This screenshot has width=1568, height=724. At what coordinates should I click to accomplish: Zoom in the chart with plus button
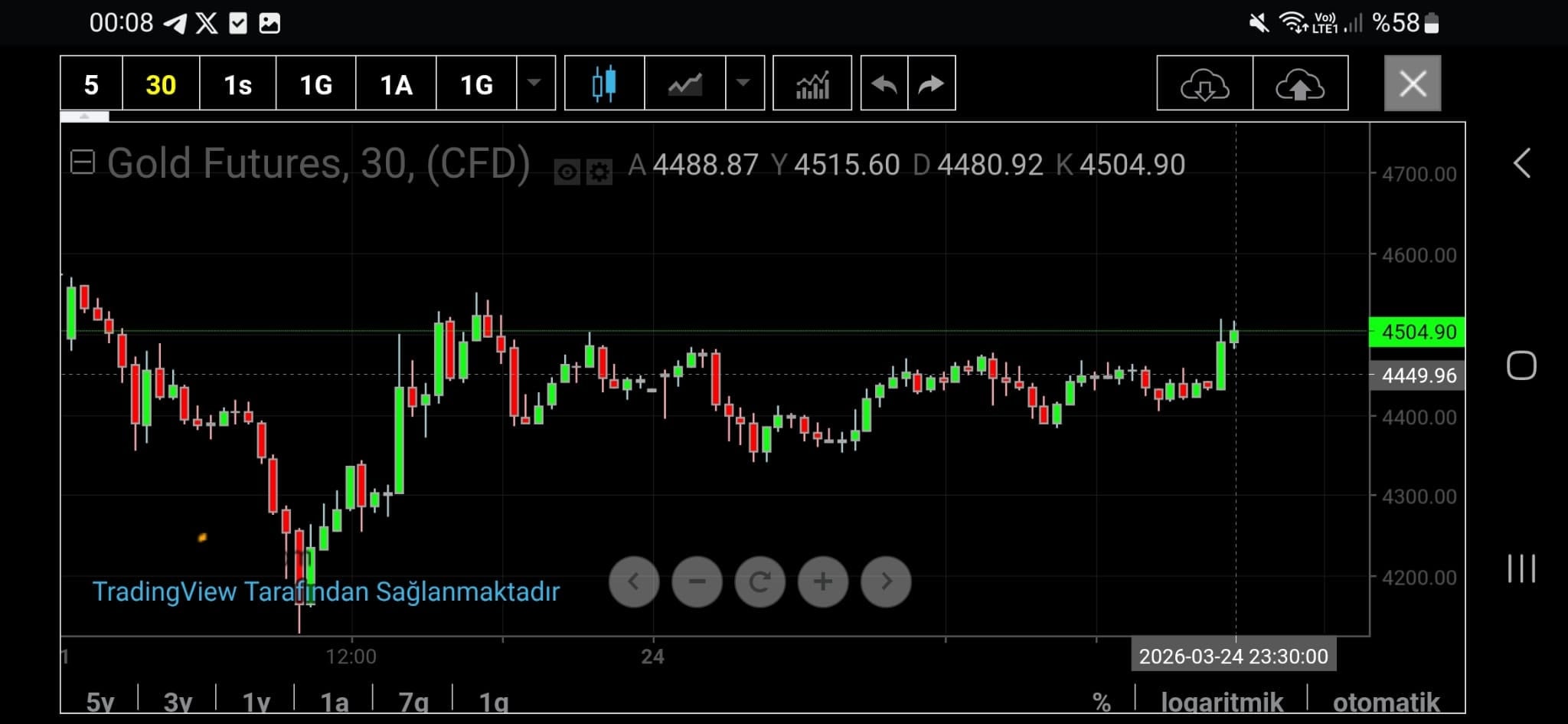pyautogui.click(x=823, y=581)
